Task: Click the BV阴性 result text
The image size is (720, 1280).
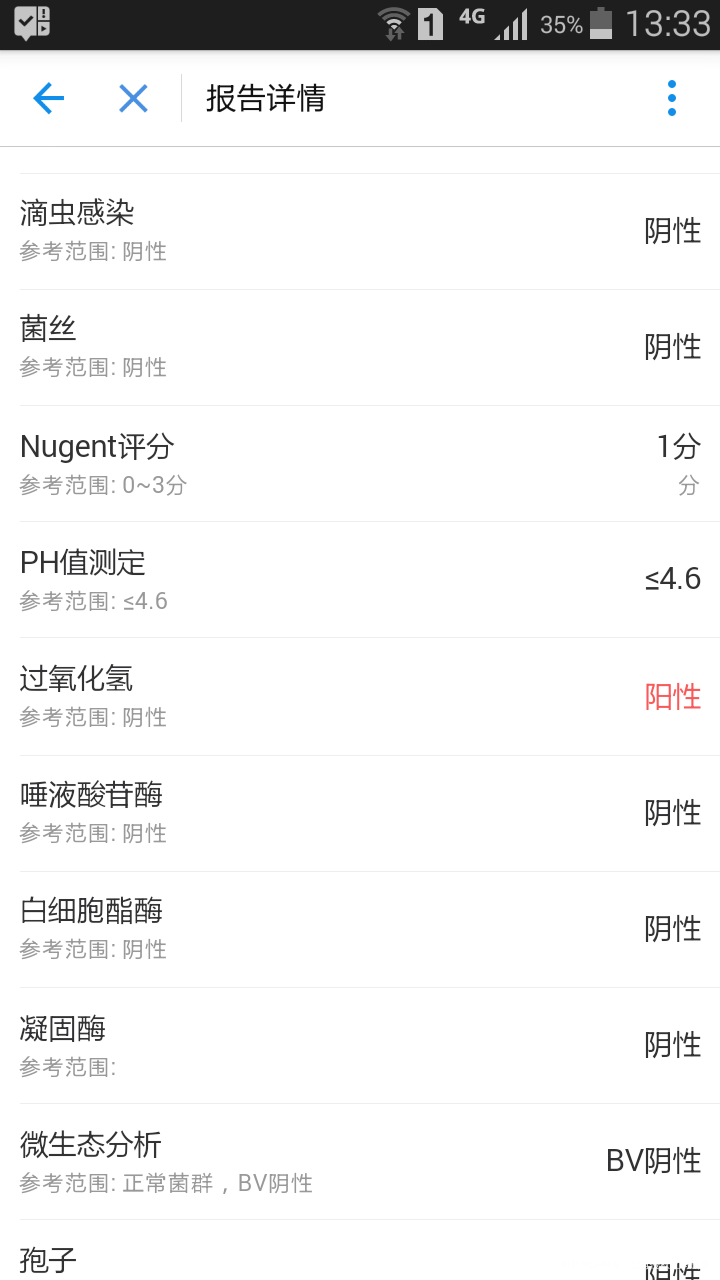Action: [x=654, y=1160]
